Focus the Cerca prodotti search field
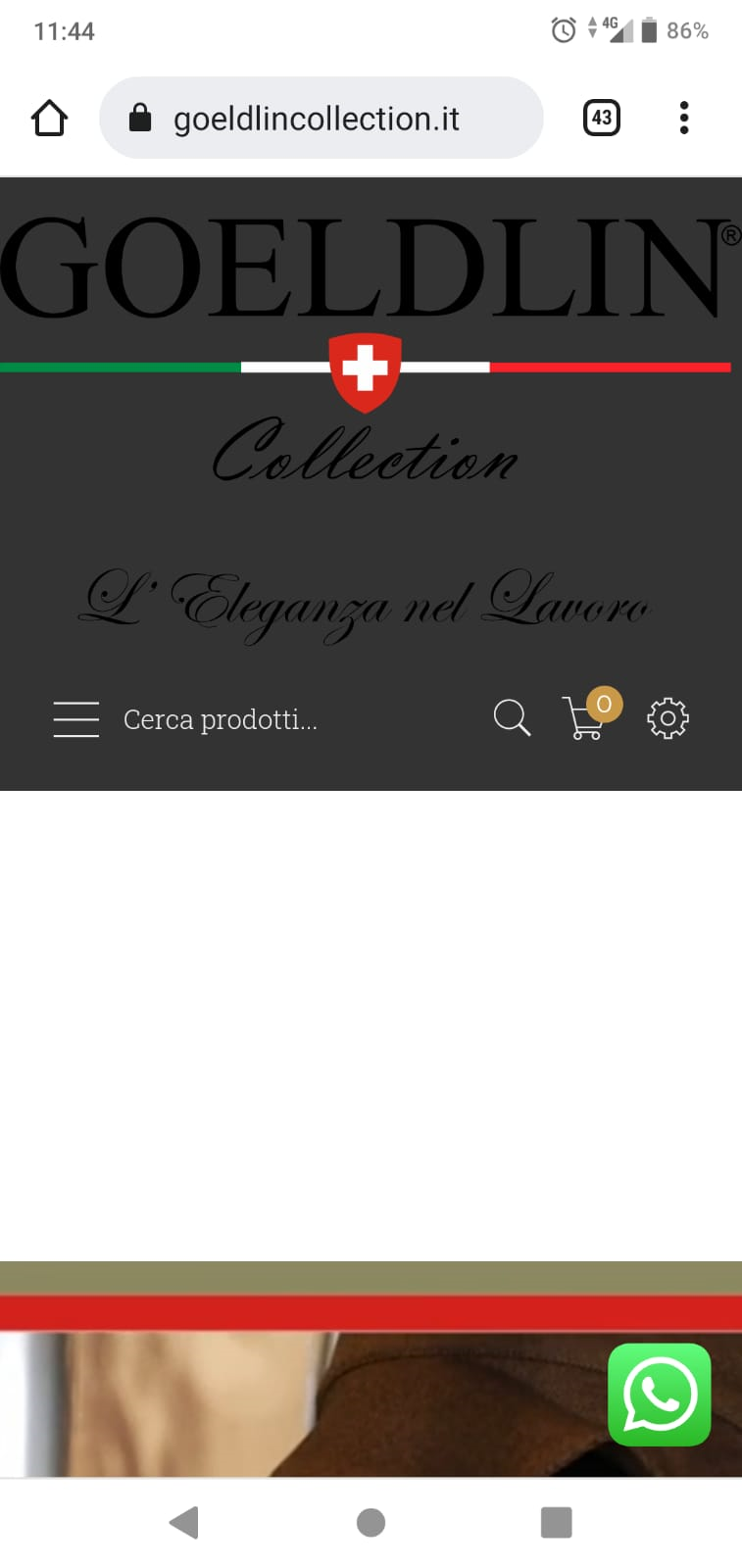The image size is (742, 1568). coord(294,719)
